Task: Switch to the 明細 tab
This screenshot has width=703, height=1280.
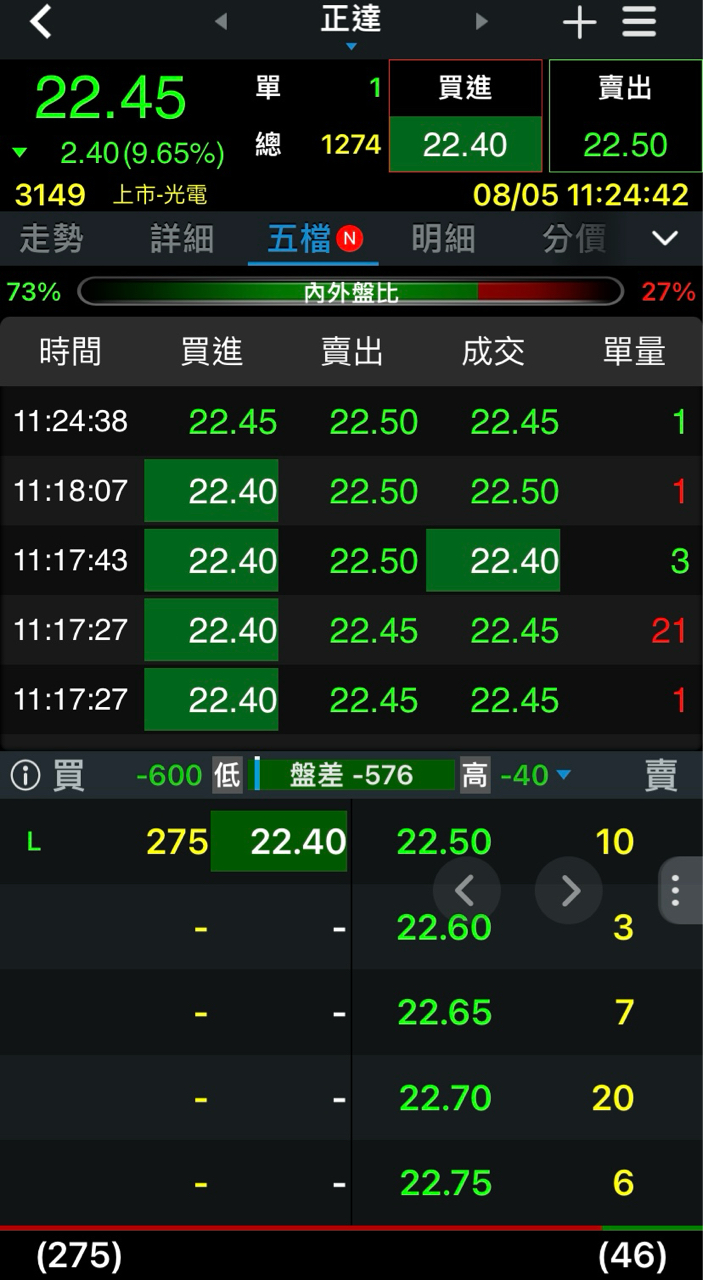Action: point(442,239)
